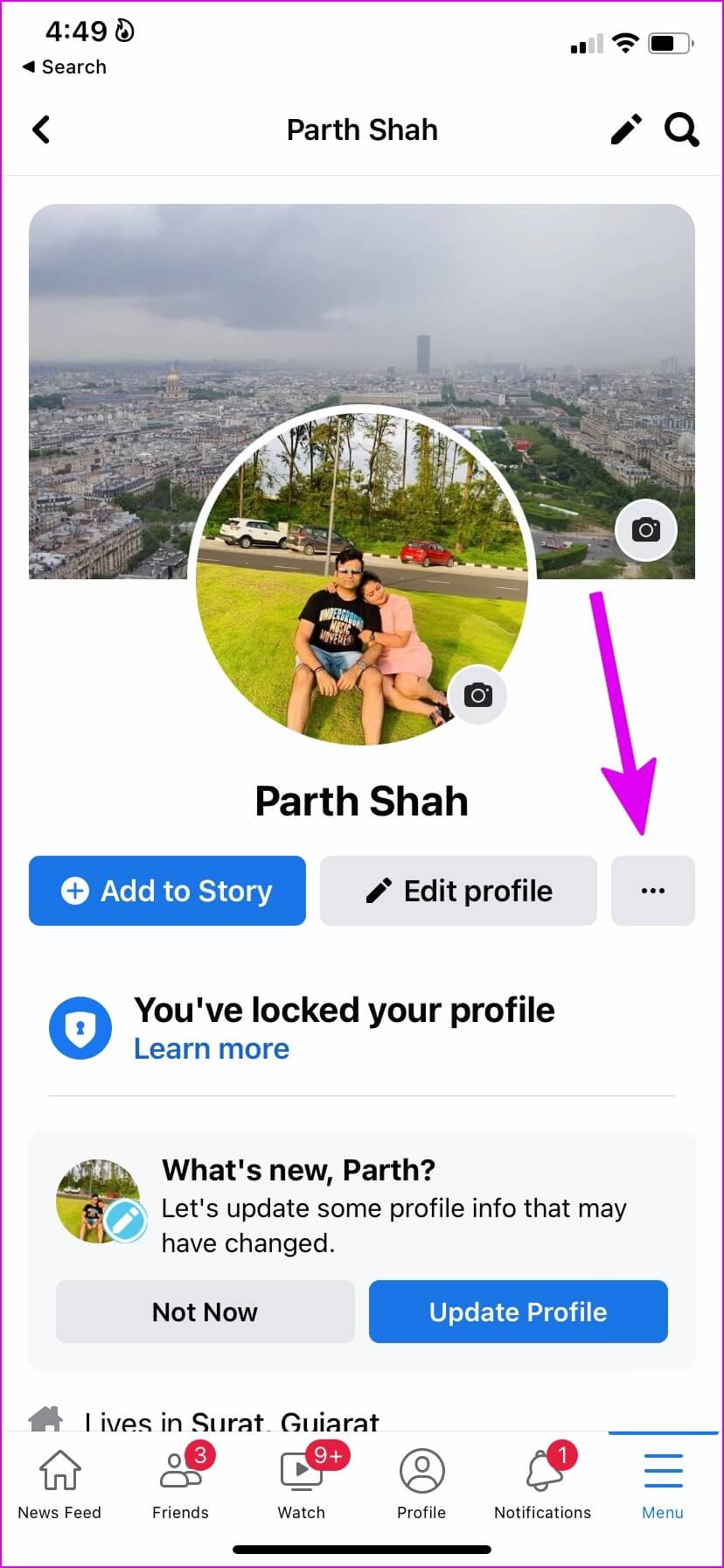724x1568 pixels.
Task: Go to the Watch tab
Action: [x=301, y=1484]
